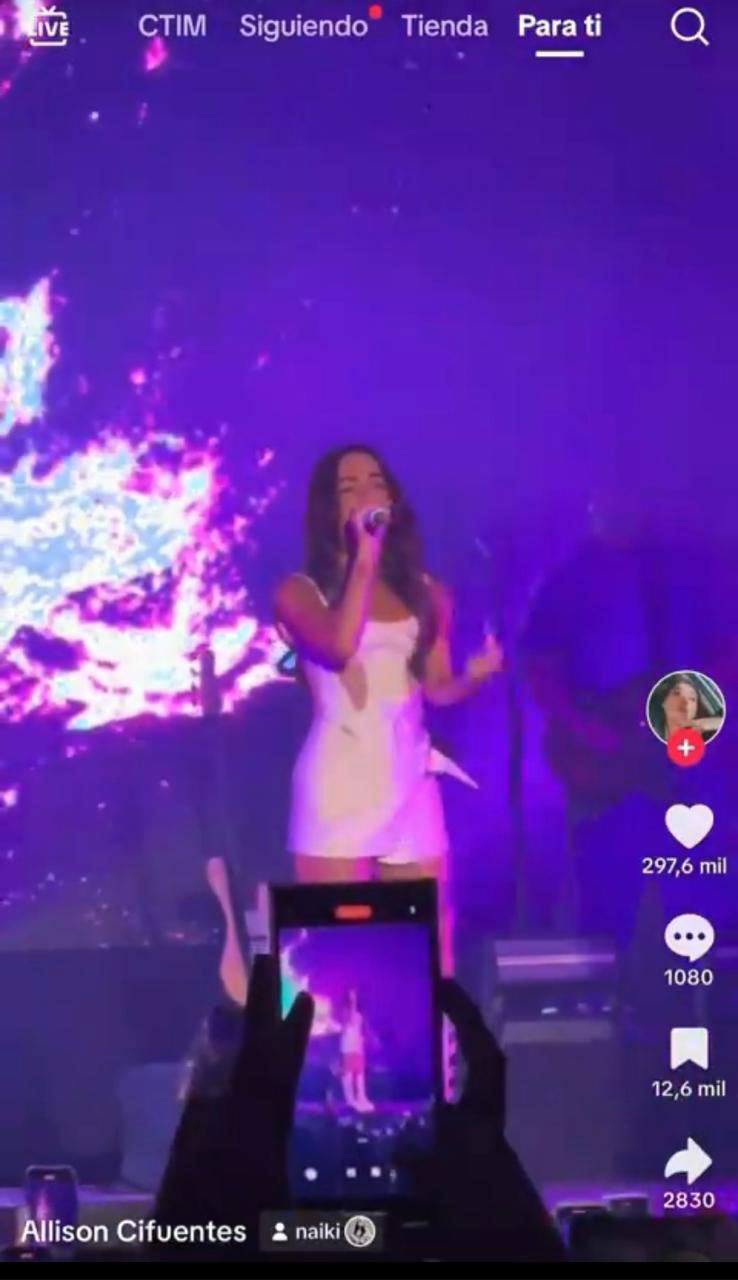The image size is (738, 1280).
Task: Open the creator's profile picture
Action: (x=686, y=709)
